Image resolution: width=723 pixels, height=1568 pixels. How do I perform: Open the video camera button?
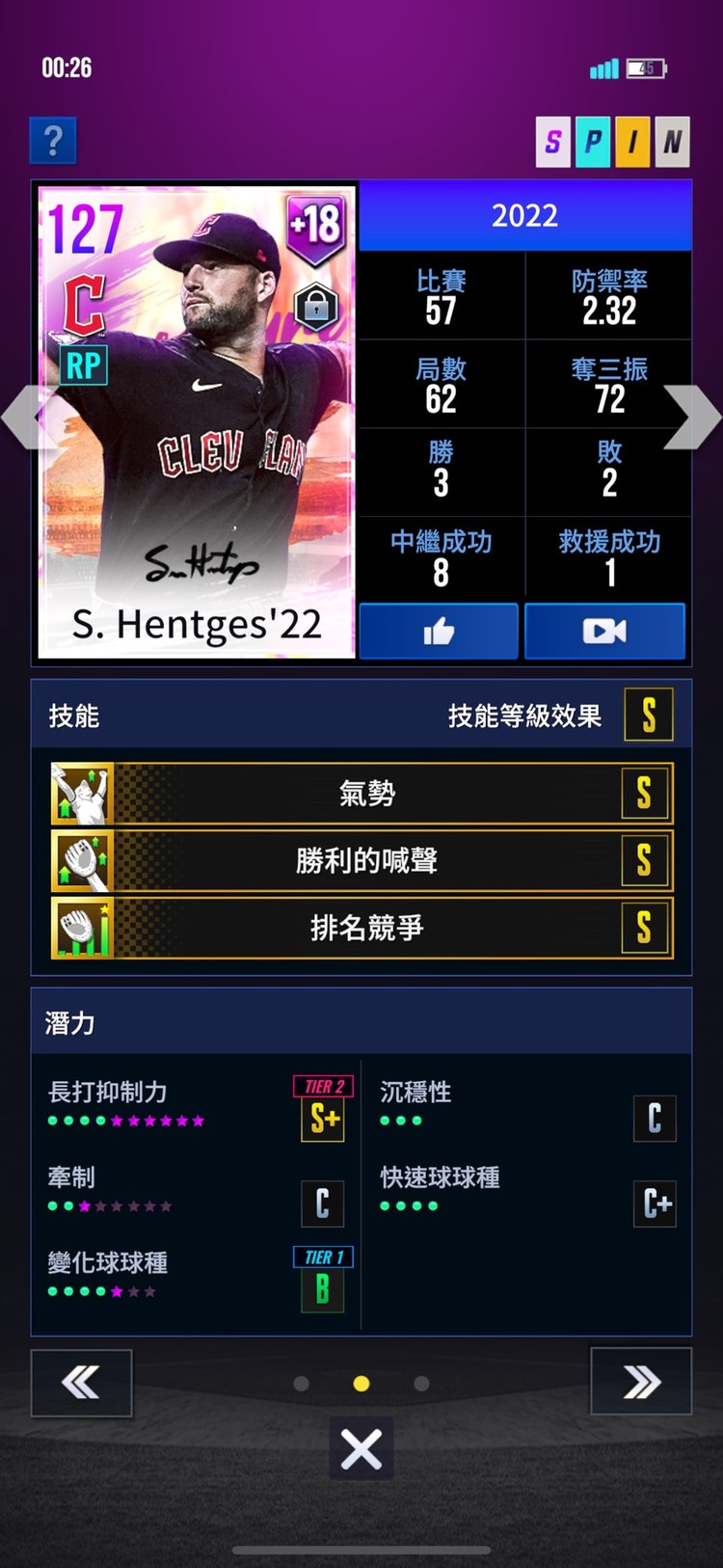tap(604, 632)
